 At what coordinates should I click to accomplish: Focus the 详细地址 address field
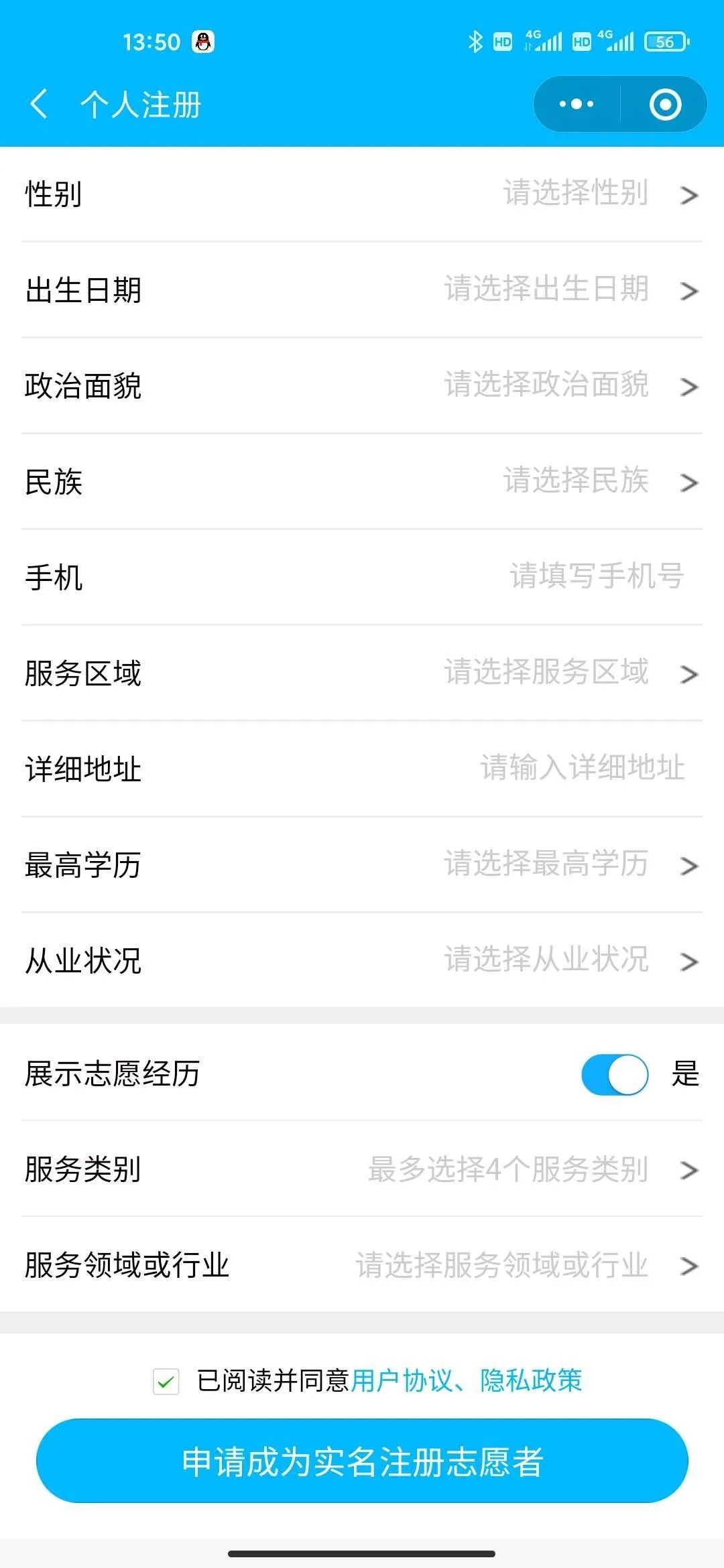[582, 769]
